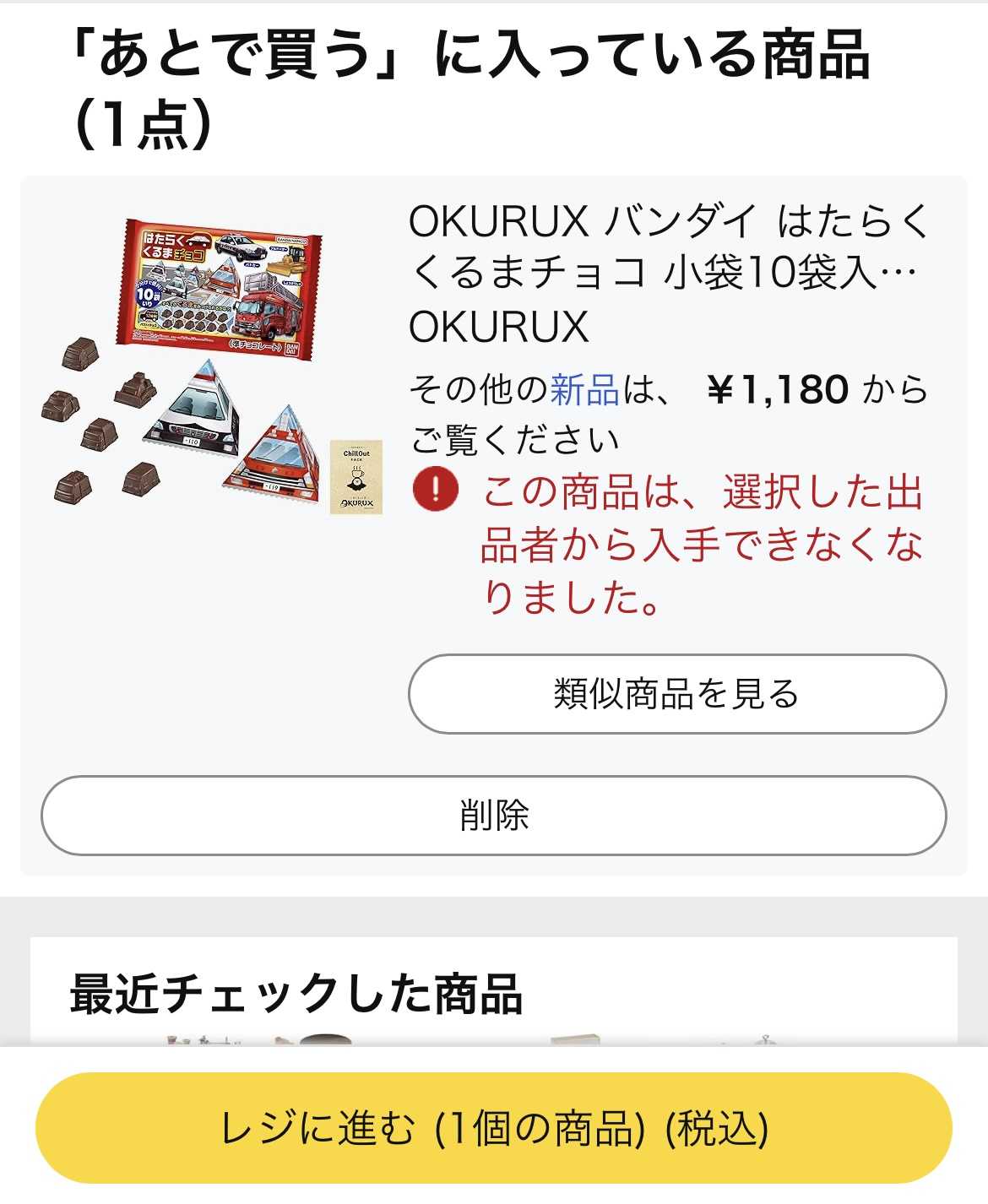
Task: Proceed to checkout with レジに進む
Action: (x=493, y=1129)
